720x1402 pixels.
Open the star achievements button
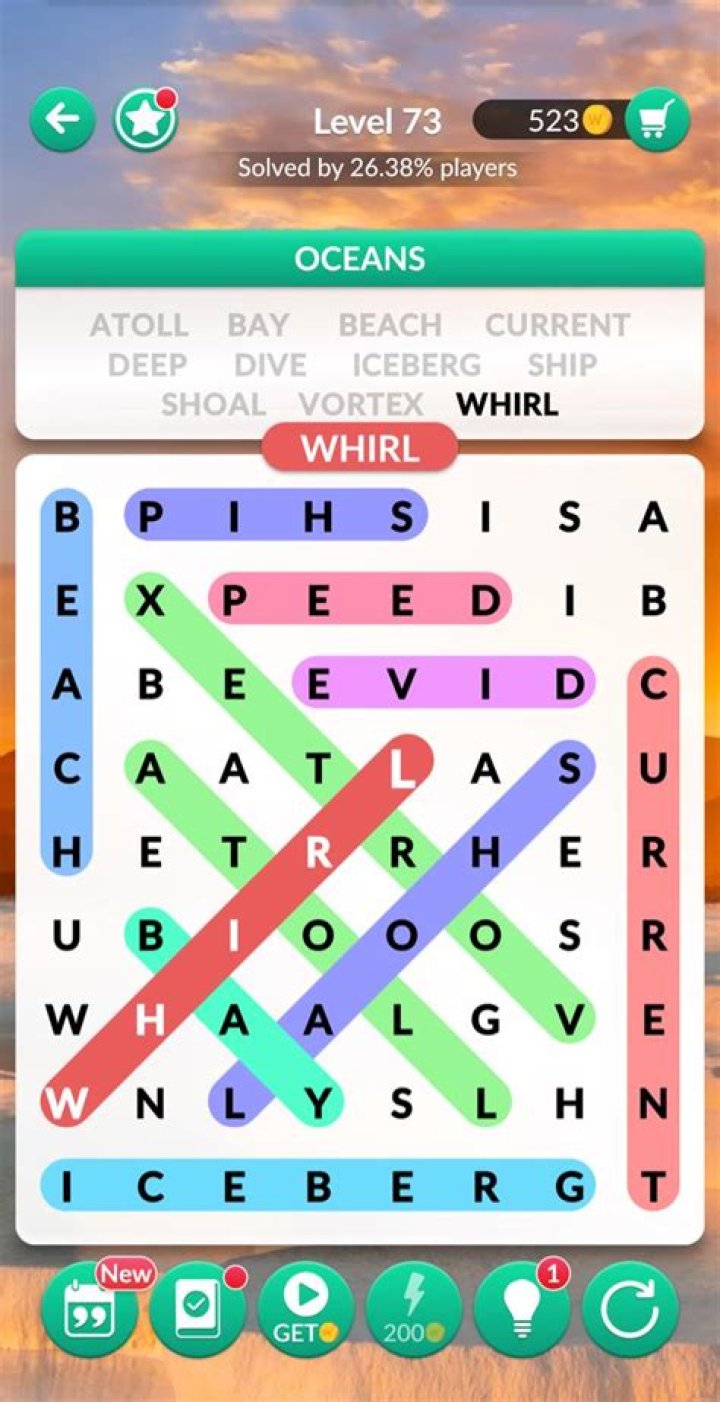pos(145,120)
